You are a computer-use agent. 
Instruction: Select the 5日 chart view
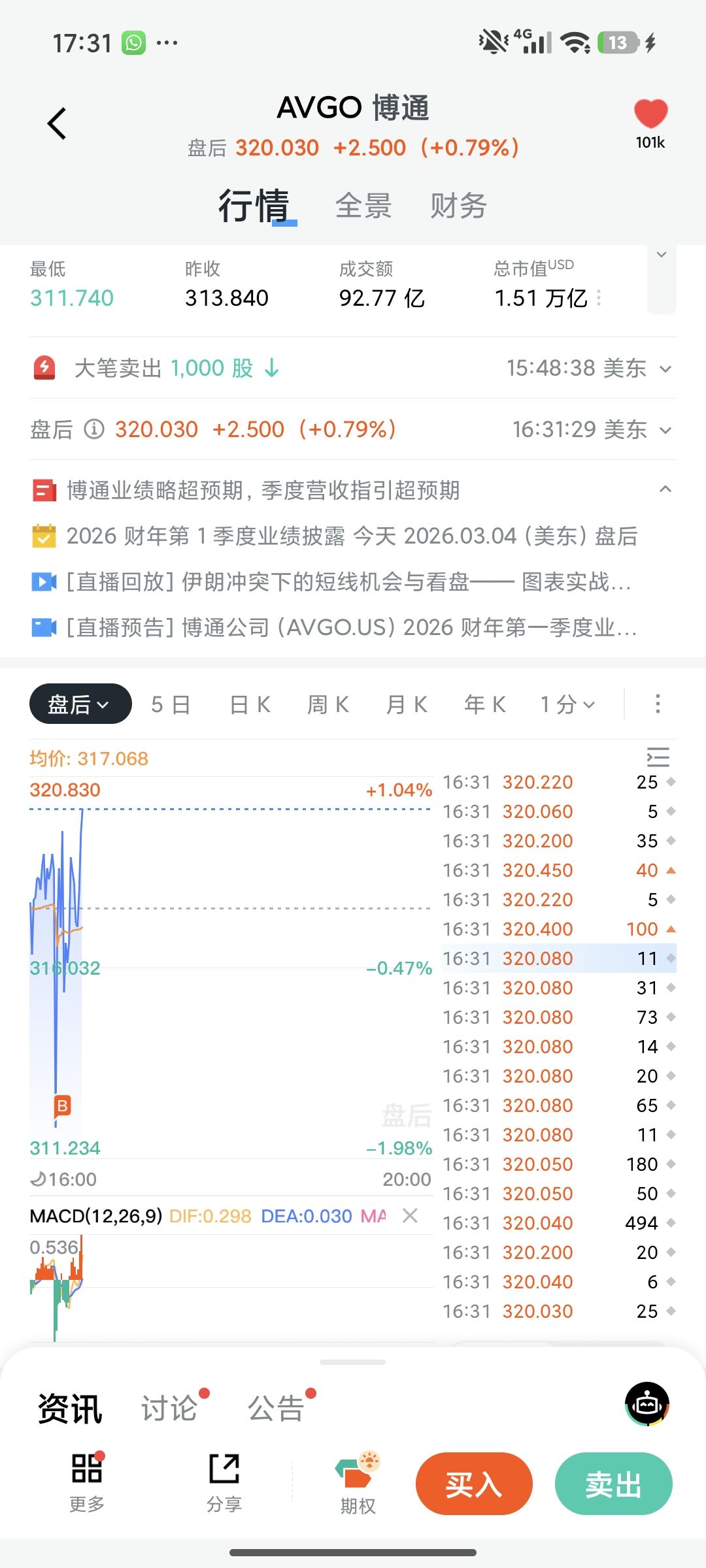click(x=171, y=704)
